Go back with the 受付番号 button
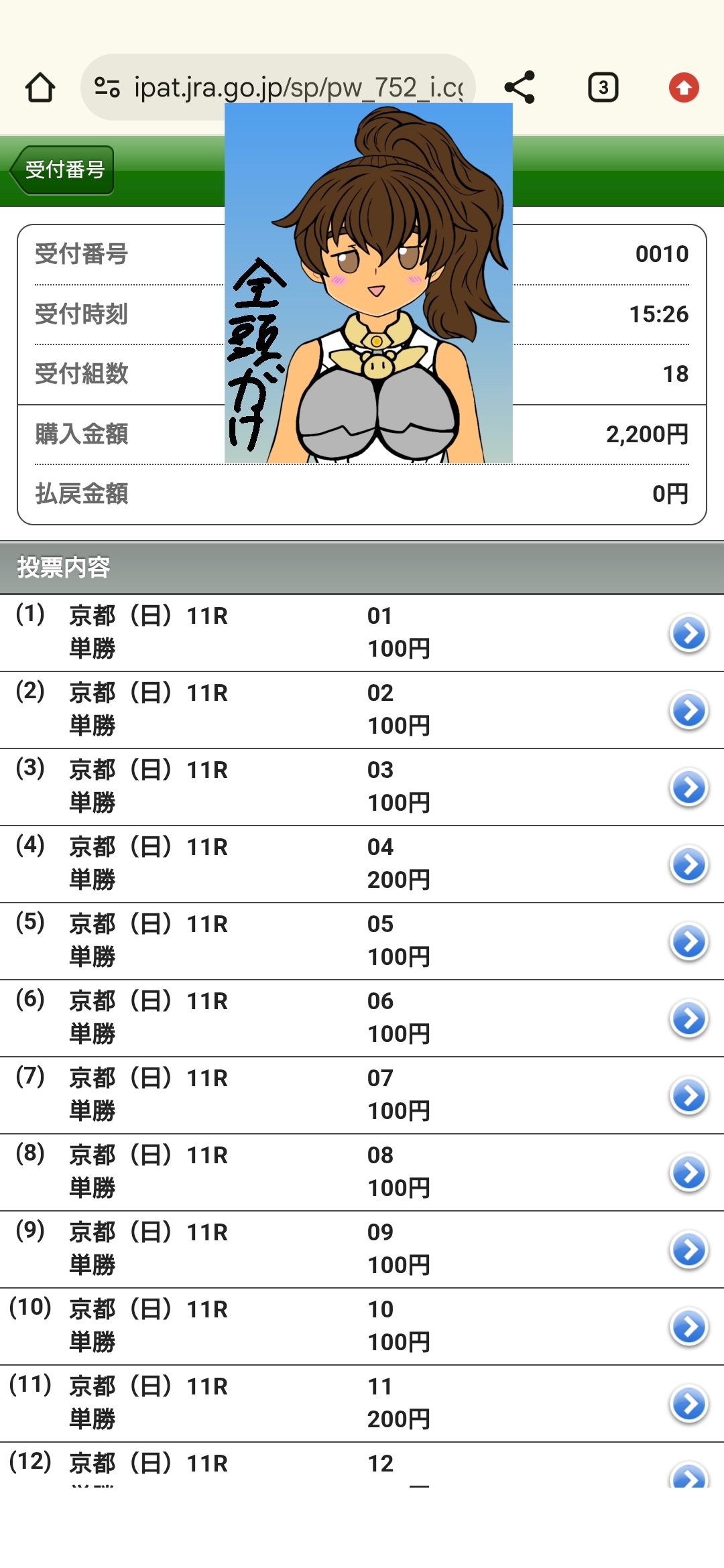 62,170
